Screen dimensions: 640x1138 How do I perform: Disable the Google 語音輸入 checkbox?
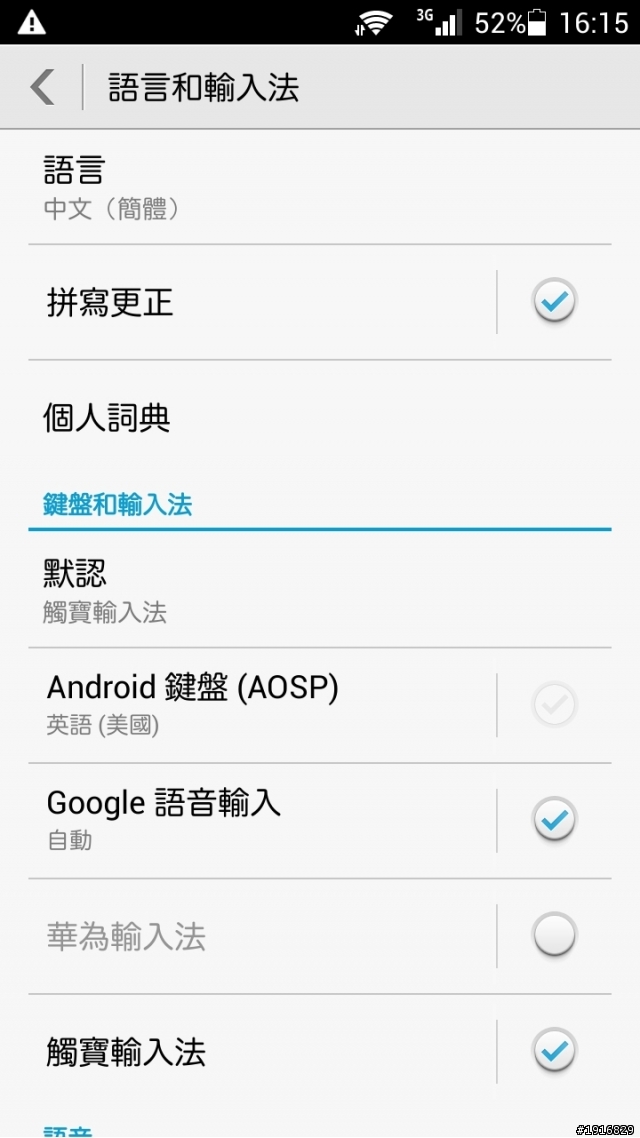[x=554, y=820]
